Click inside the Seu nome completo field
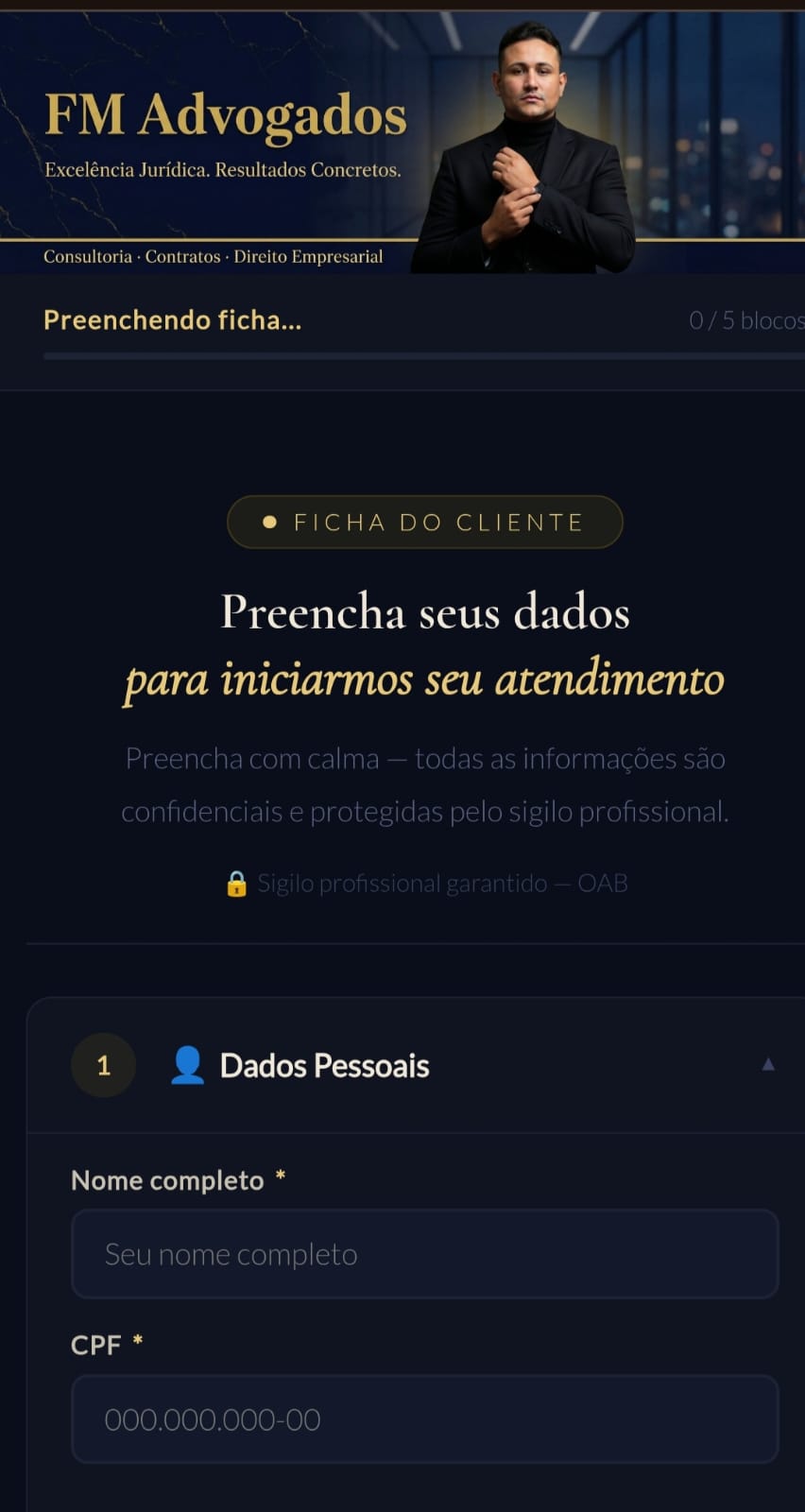Viewport: 805px width, 1512px height. (x=424, y=1254)
